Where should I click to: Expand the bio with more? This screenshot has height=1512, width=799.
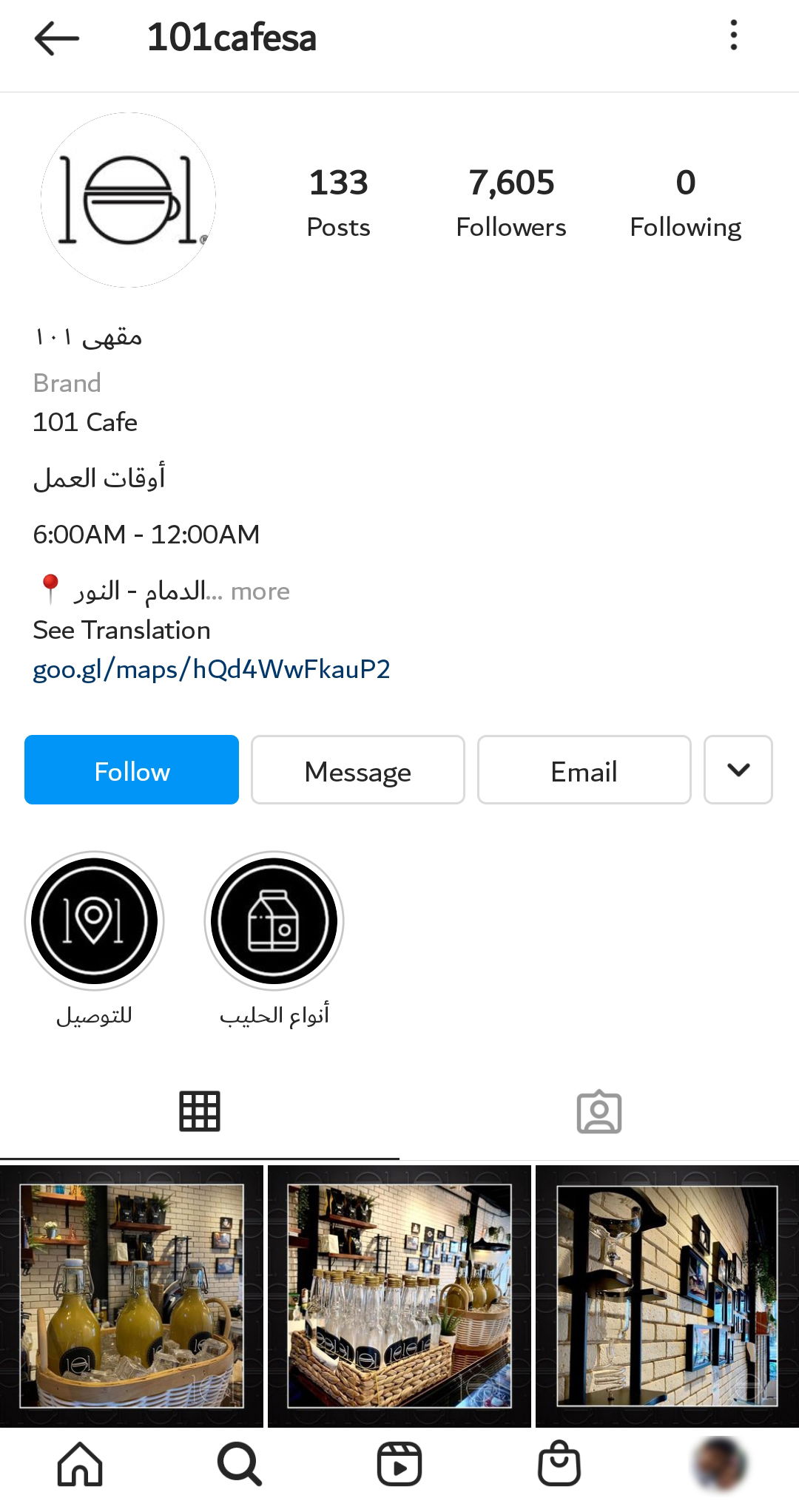[x=260, y=591]
